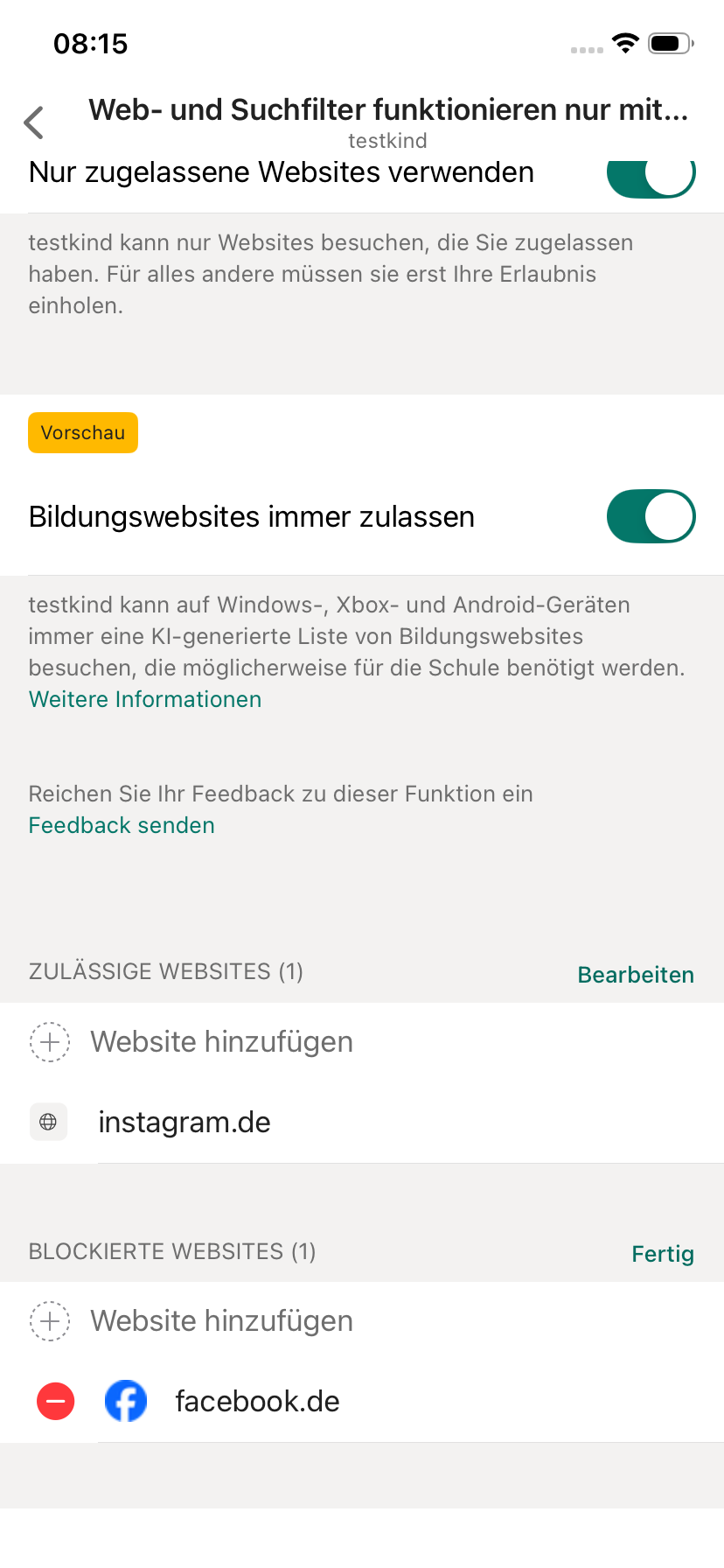Finish editing blocked websites with Fertig
Screen dimensions: 724x1568
click(663, 1254)
